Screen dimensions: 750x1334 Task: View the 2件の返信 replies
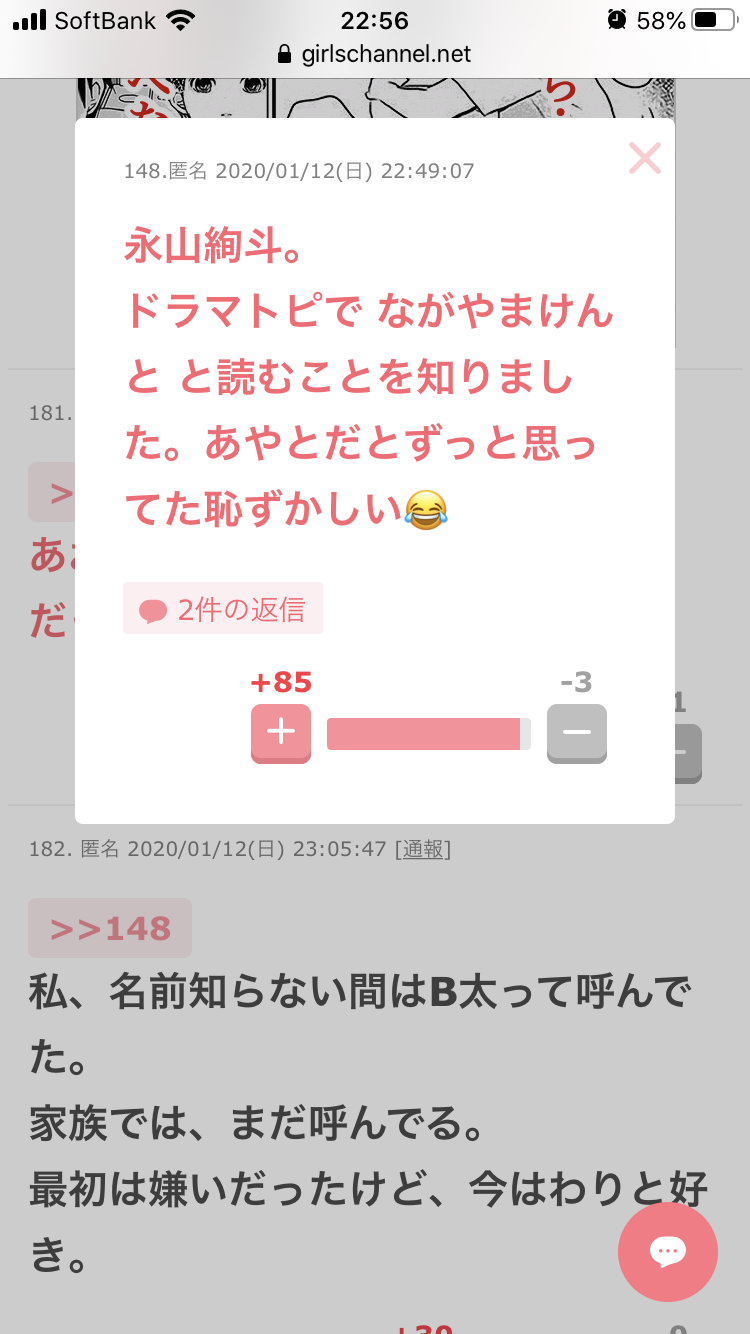[x=223, y=609]
